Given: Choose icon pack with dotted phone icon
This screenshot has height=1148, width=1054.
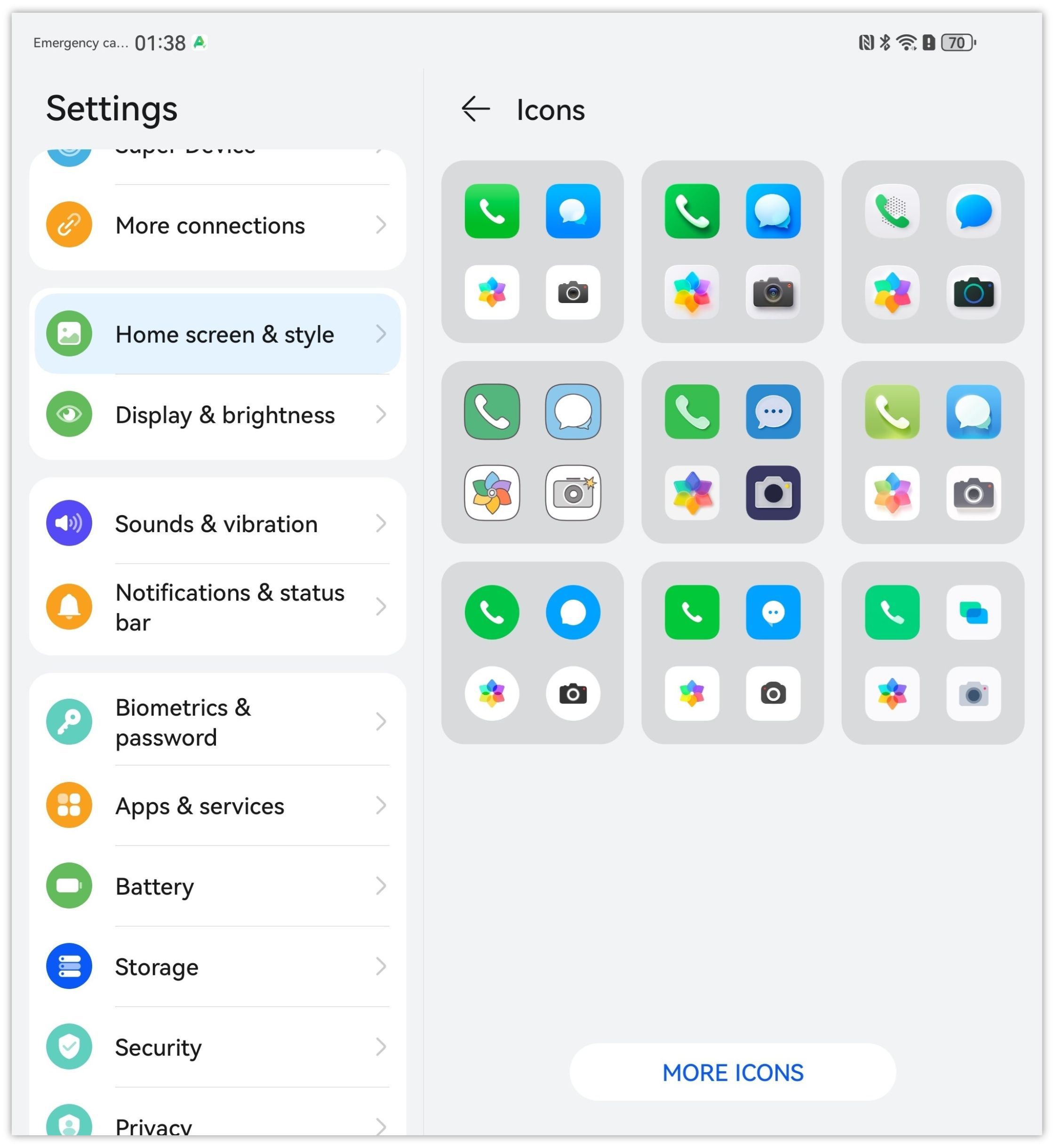Looking at the screenshot, I should (933, 252).
